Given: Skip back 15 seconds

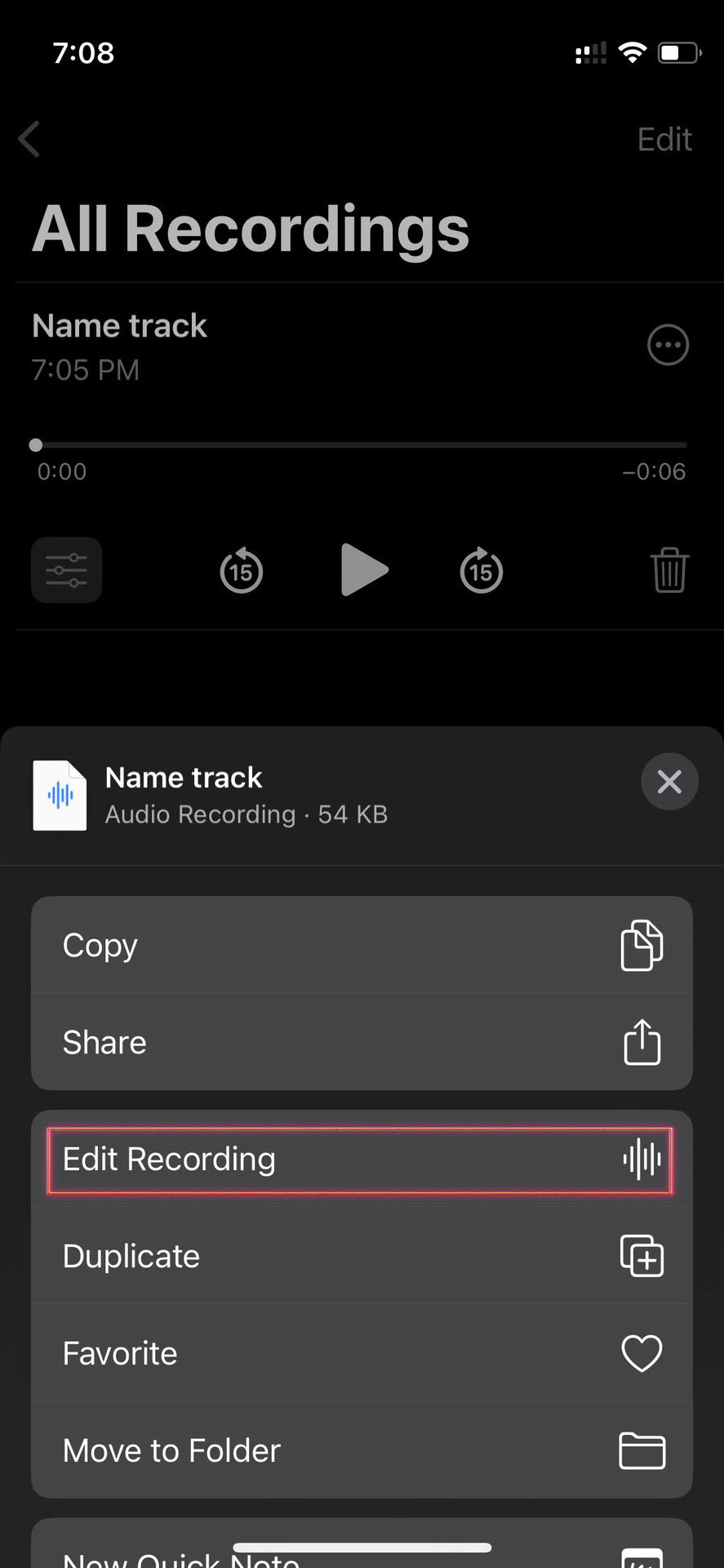Looking at the screenshot, I should [x=242, y=571].
